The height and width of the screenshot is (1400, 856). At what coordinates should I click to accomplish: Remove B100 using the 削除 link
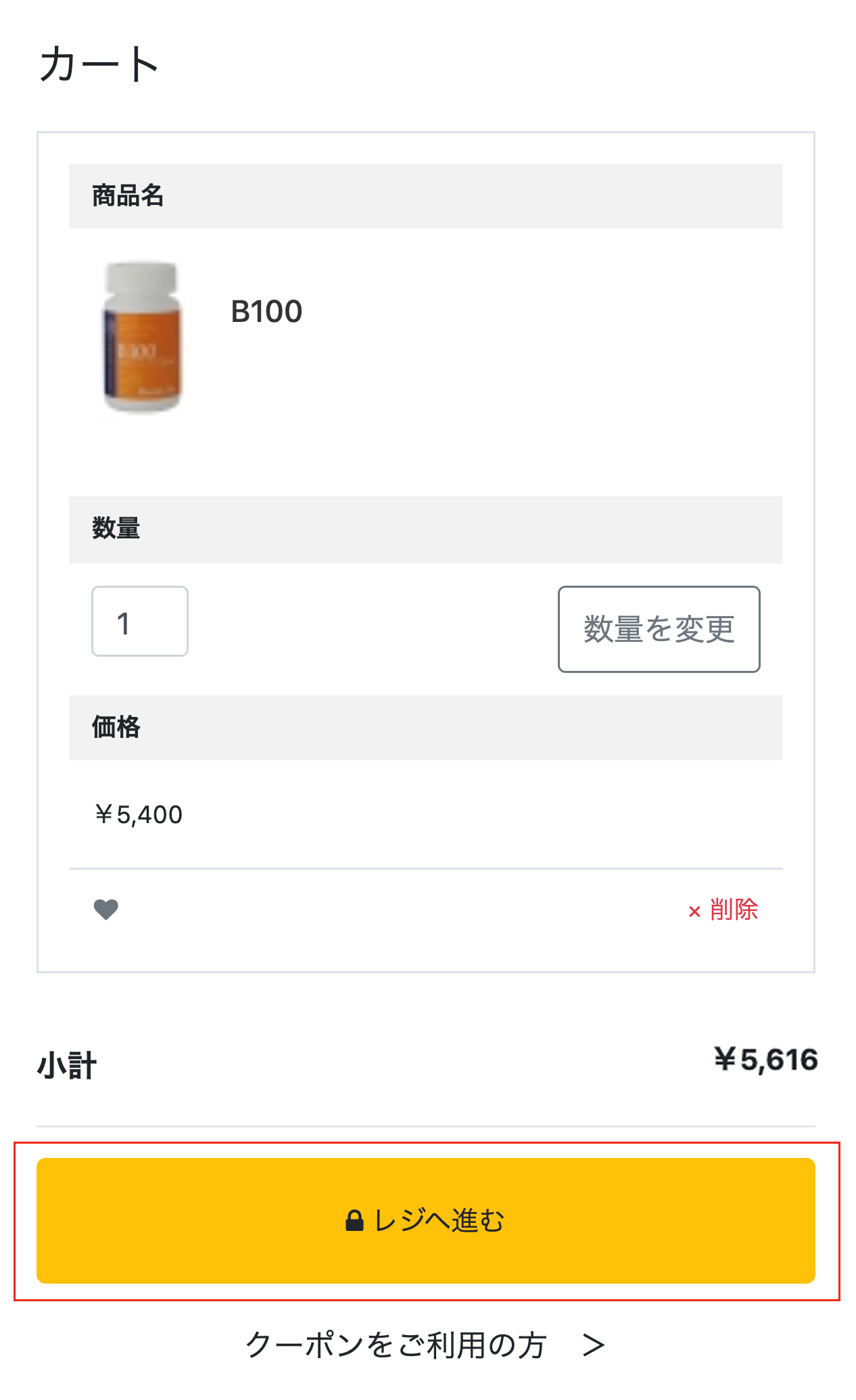(x=723, y=910)
